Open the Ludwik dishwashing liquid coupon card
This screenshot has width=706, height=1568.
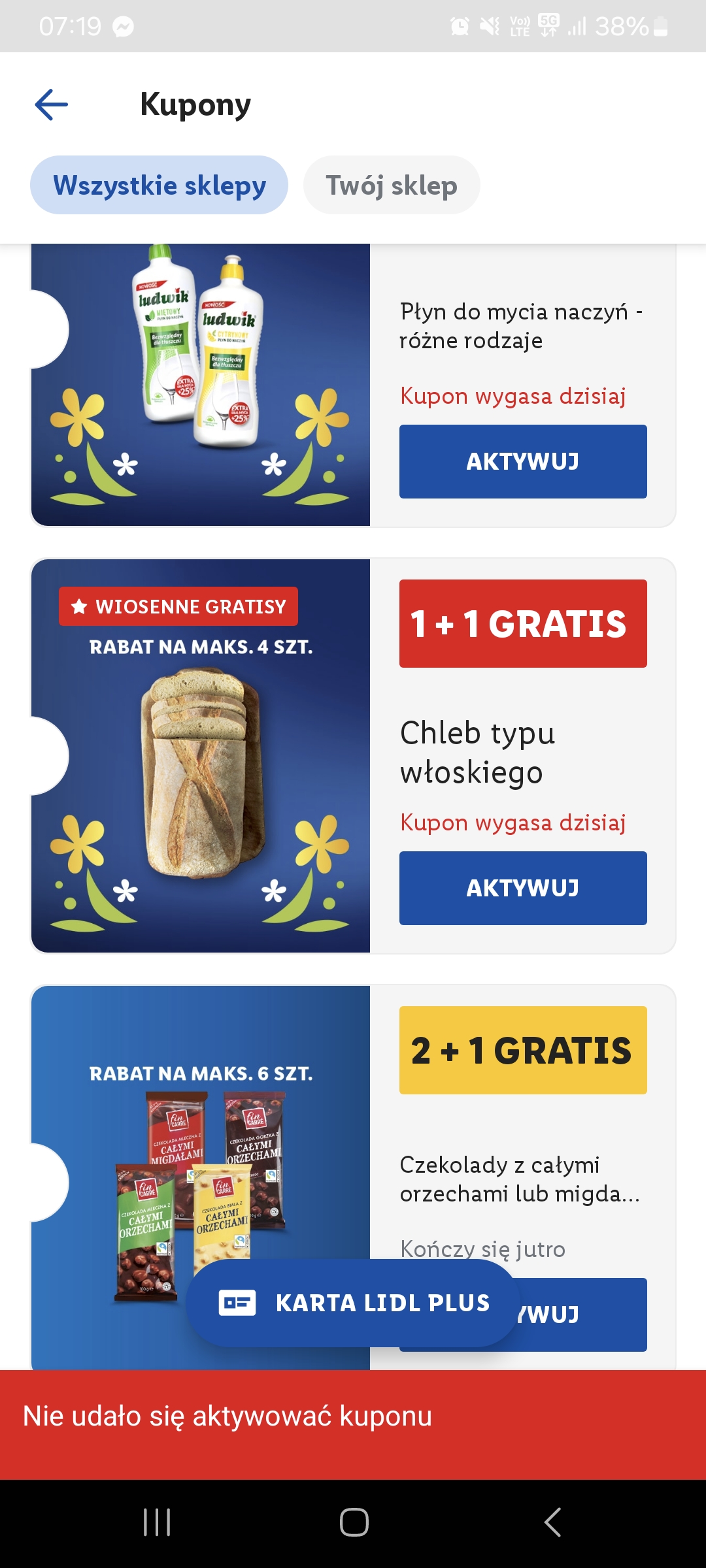click(x=201, y=385)
